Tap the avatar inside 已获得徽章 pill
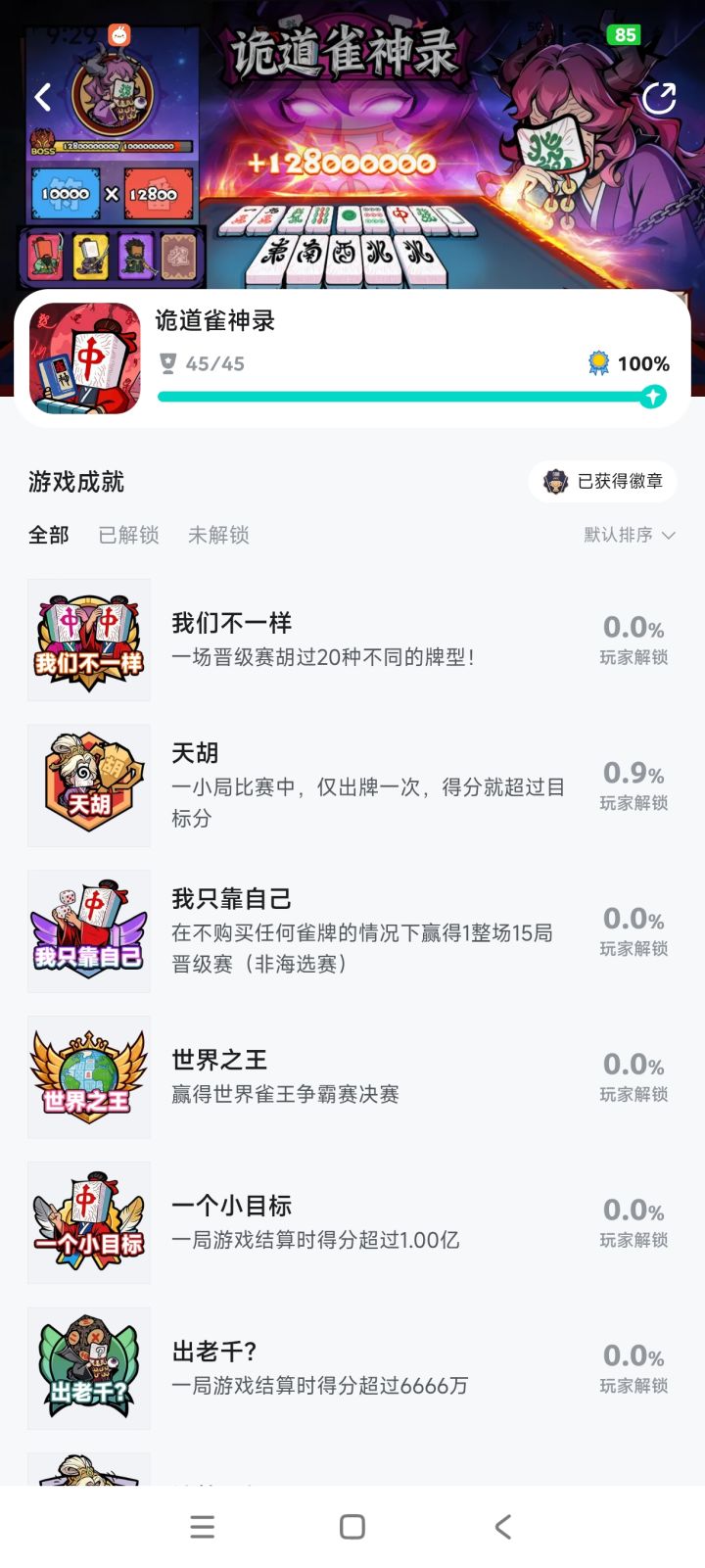Screen dimensions: 705x1568 tap(556, 482)
